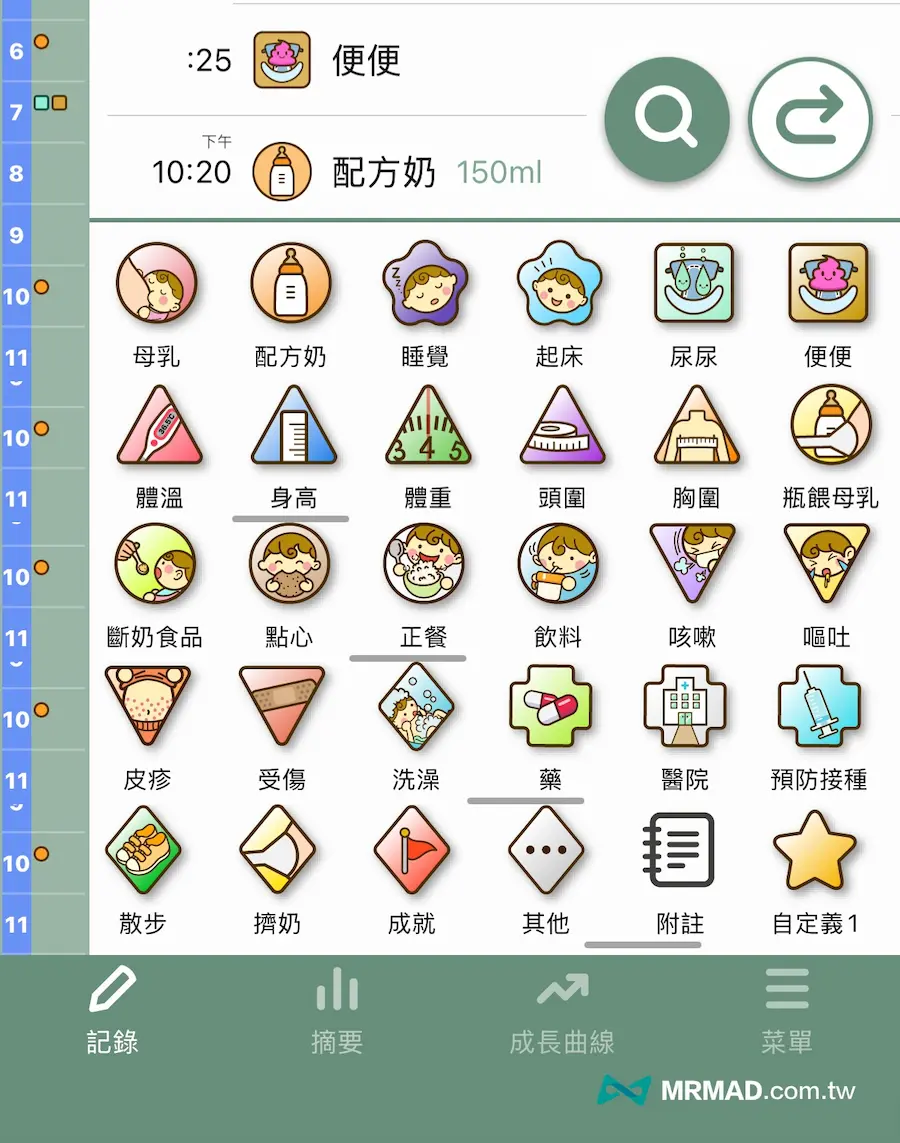Tap the 起床 wake-up record icon

tap(560, 283)
